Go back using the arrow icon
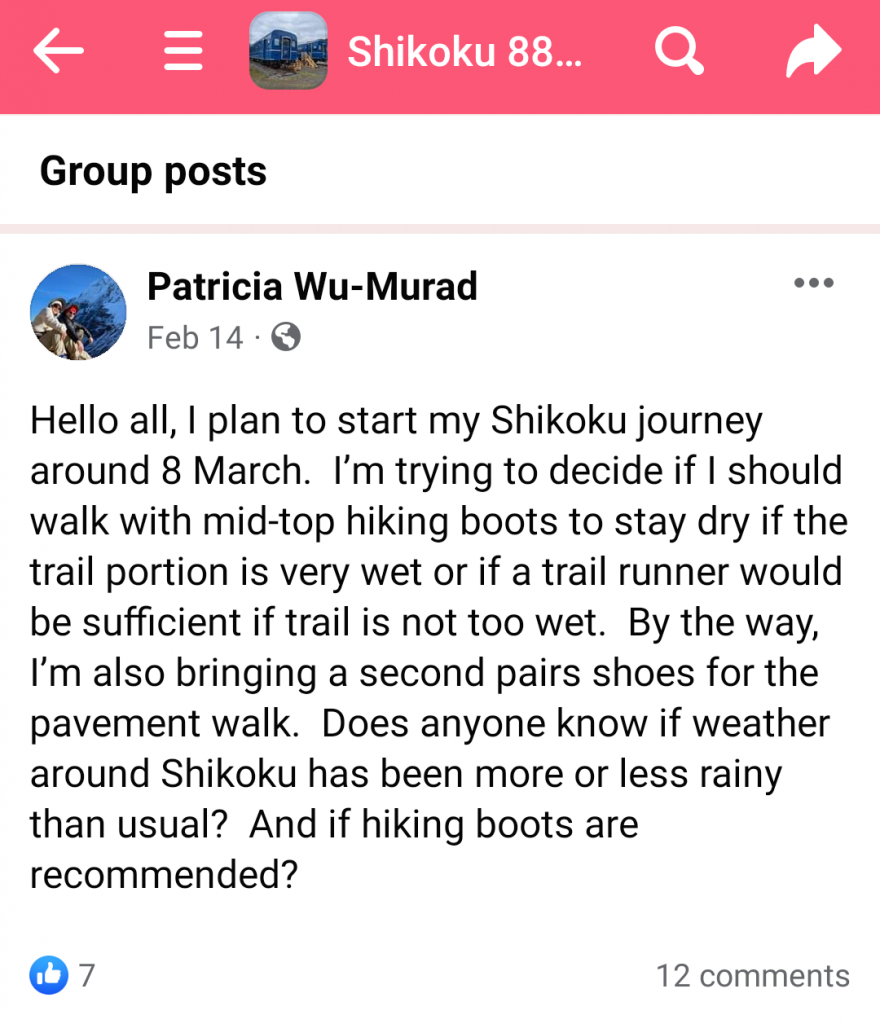 [58, 52]
